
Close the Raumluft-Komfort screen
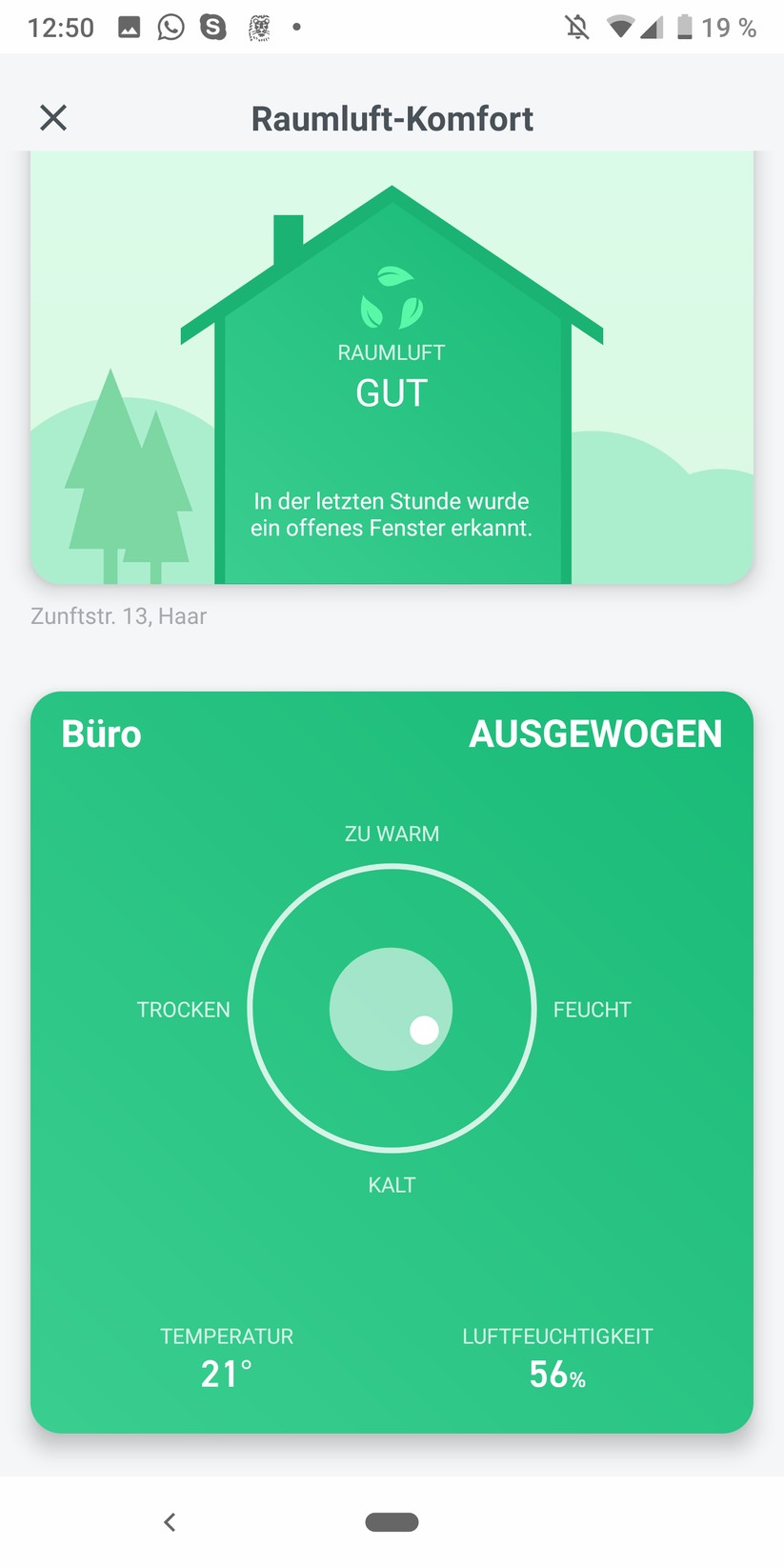click(x=53, y=118)
